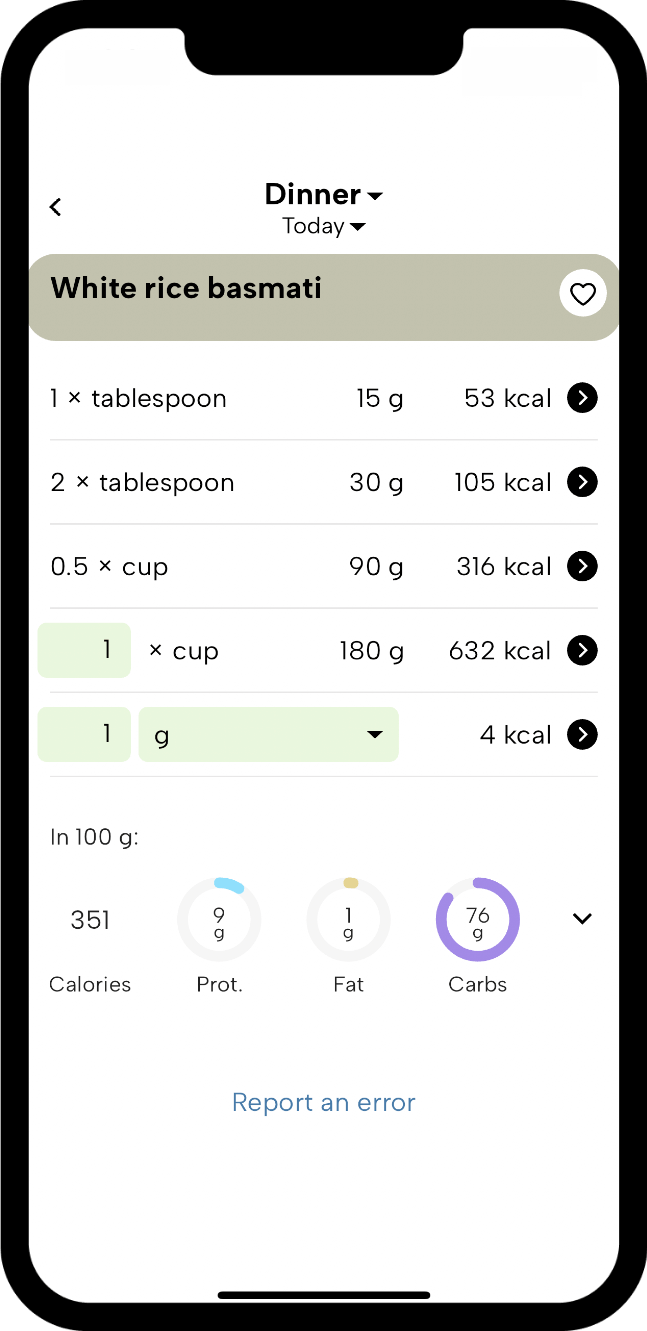Add the 4 kcal custom serving
Image resolution: width=647 pixels, height=1331 pixels.
pyautogui.click(x=582, y=734)
